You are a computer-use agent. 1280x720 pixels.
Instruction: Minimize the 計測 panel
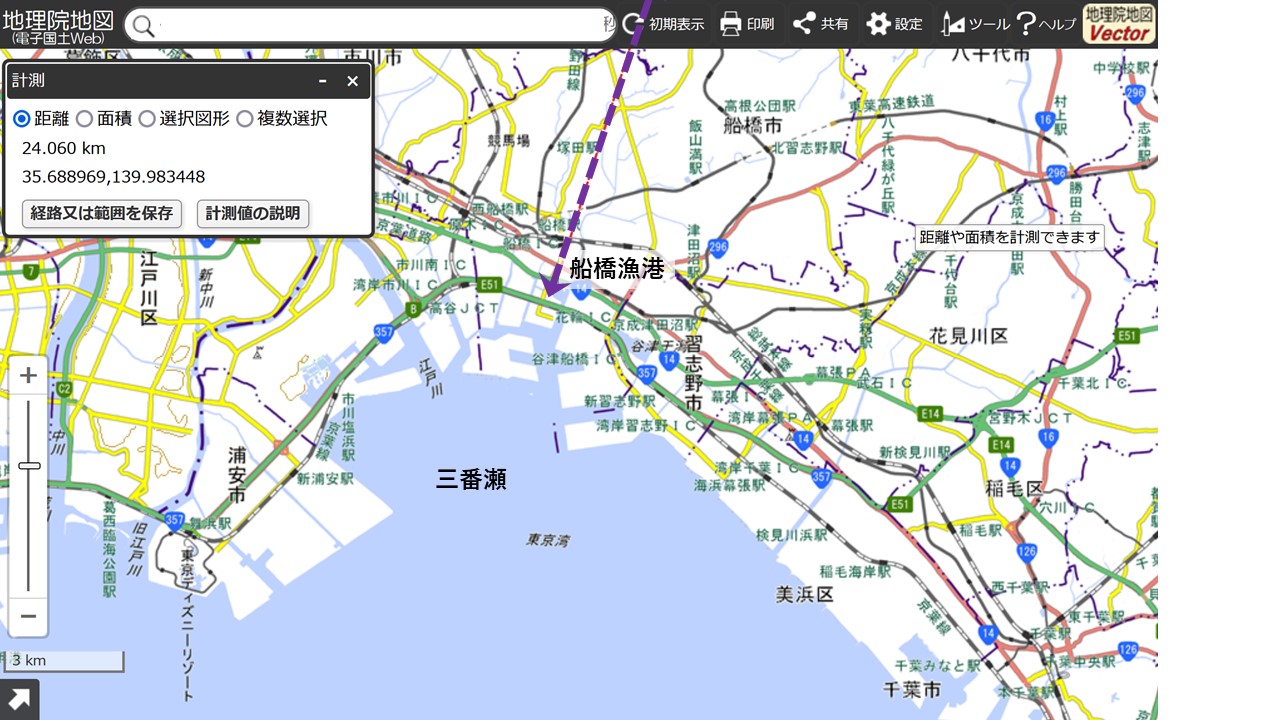323,81
